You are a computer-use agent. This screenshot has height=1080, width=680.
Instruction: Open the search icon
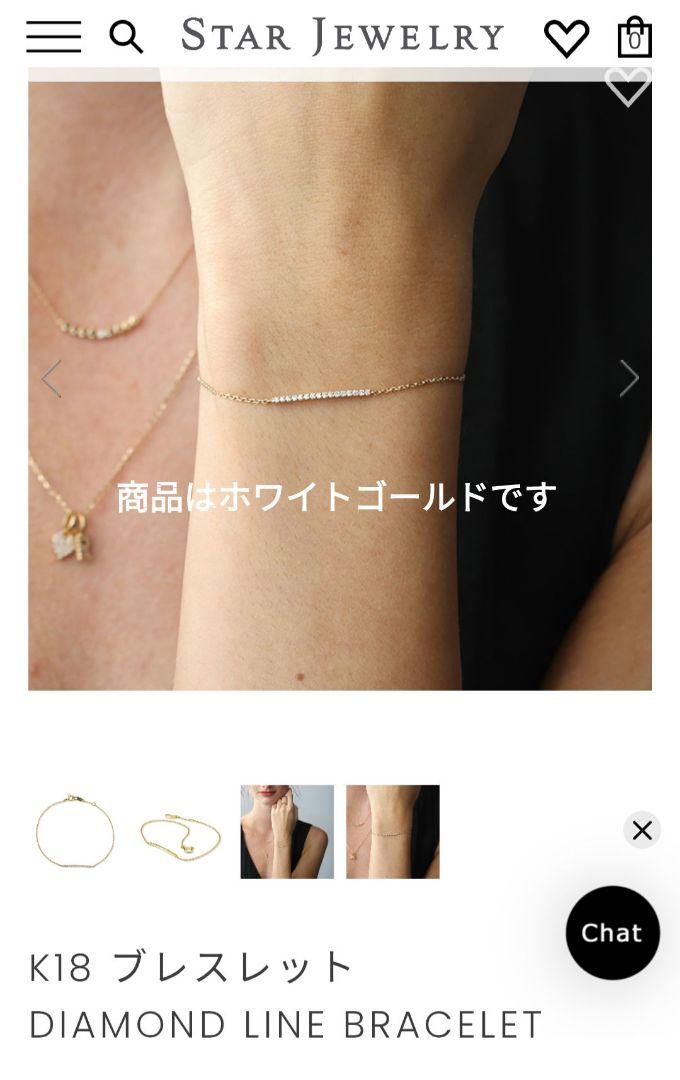(x=126, y=37)
